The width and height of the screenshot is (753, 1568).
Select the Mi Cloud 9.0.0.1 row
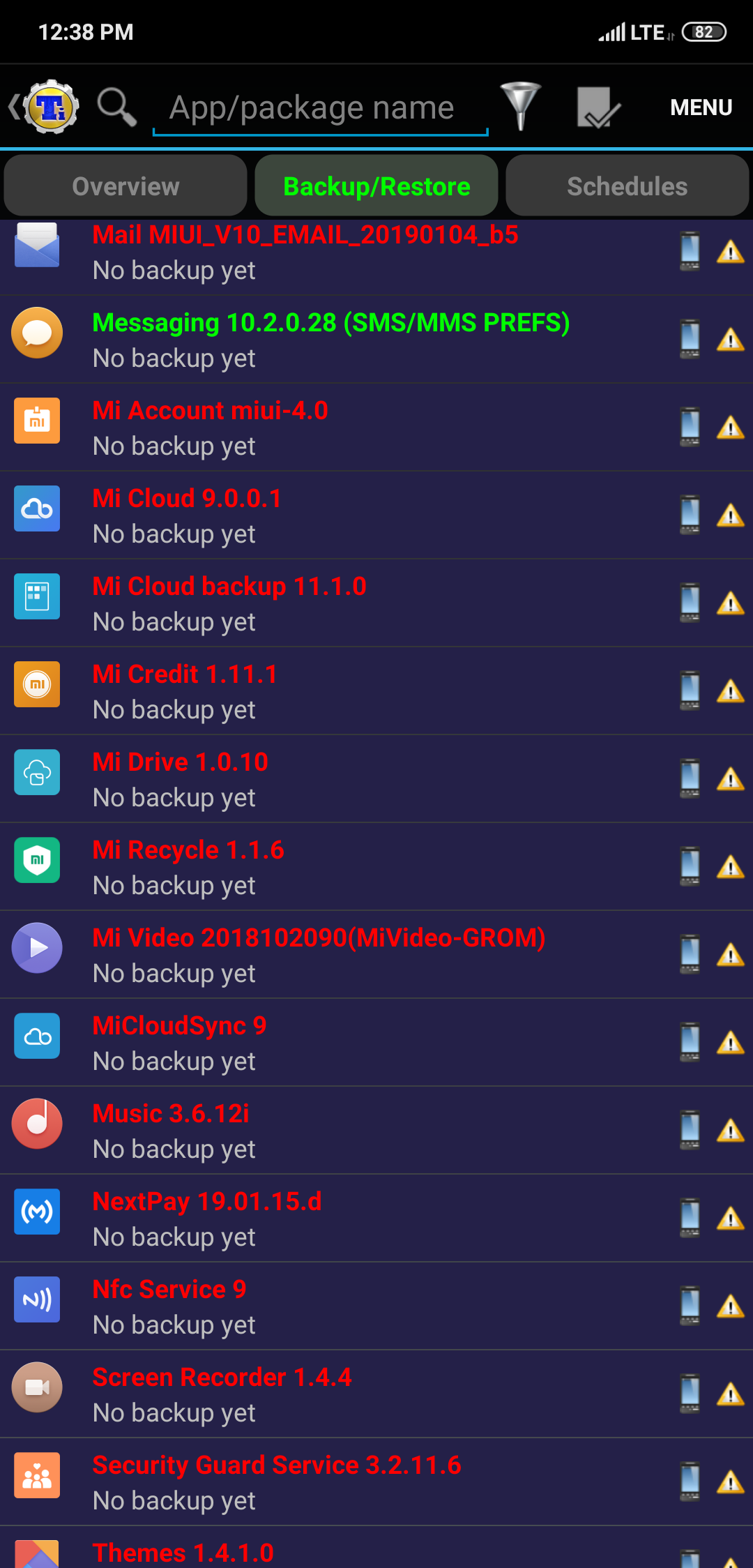(376, 515)
